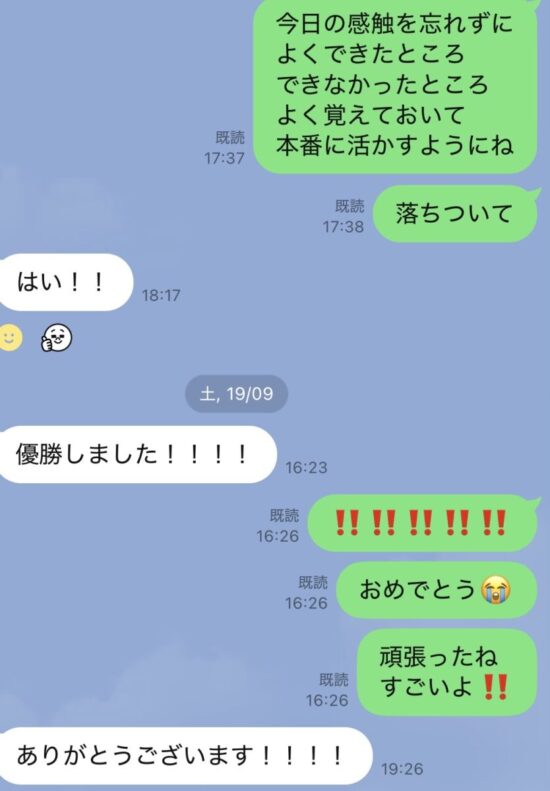The height and width of the screenshot is (791, 550).
Task: Open the thumbs-up reaction under はい！！
Action: pyautogui.click(x=56, y=338)
